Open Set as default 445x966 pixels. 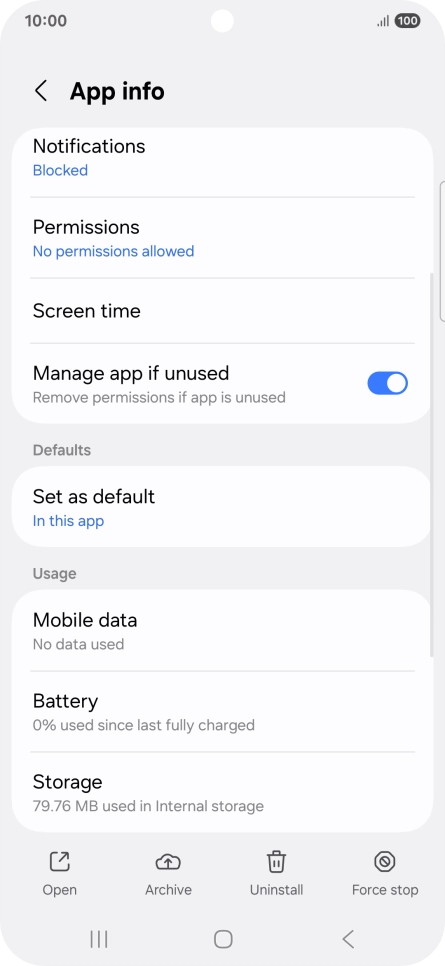tap(222, 507)
